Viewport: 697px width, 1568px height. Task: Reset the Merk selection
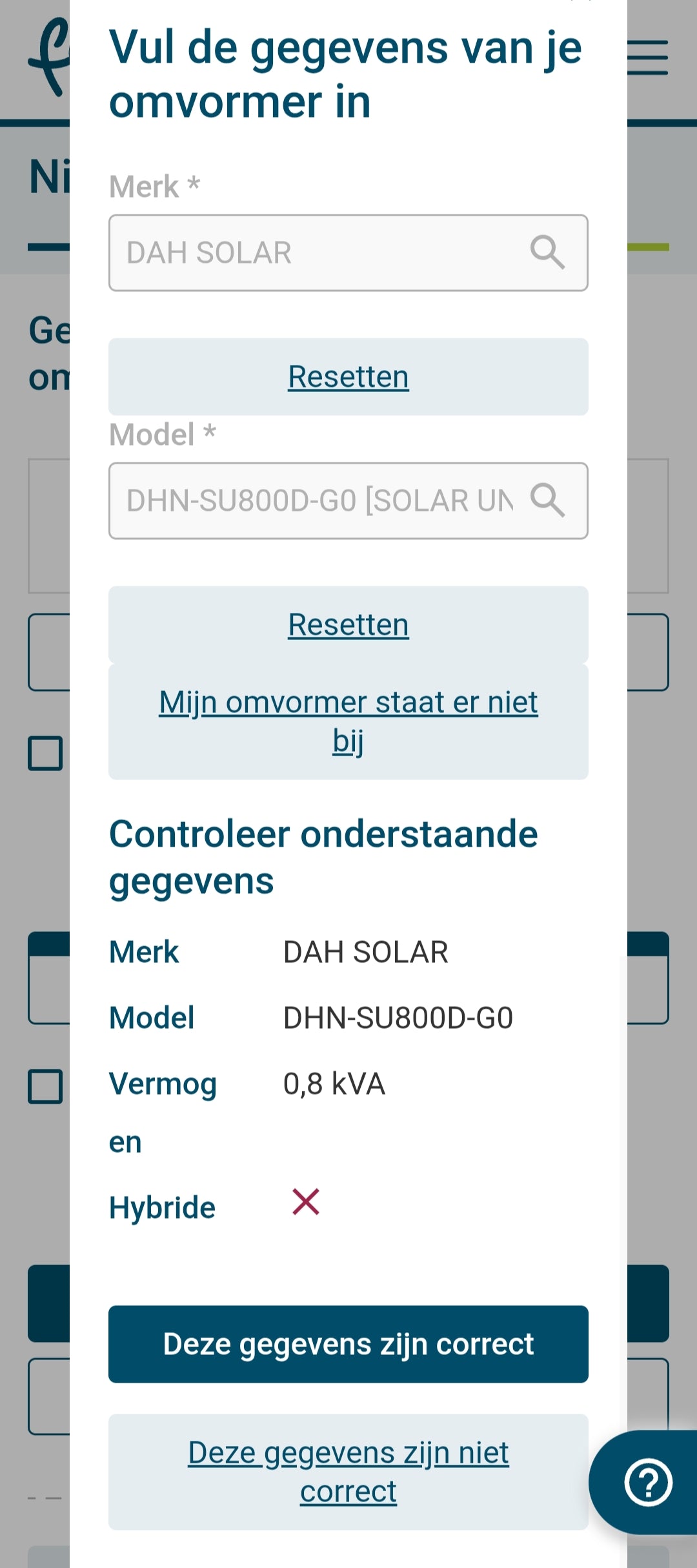tap(348, 377)
